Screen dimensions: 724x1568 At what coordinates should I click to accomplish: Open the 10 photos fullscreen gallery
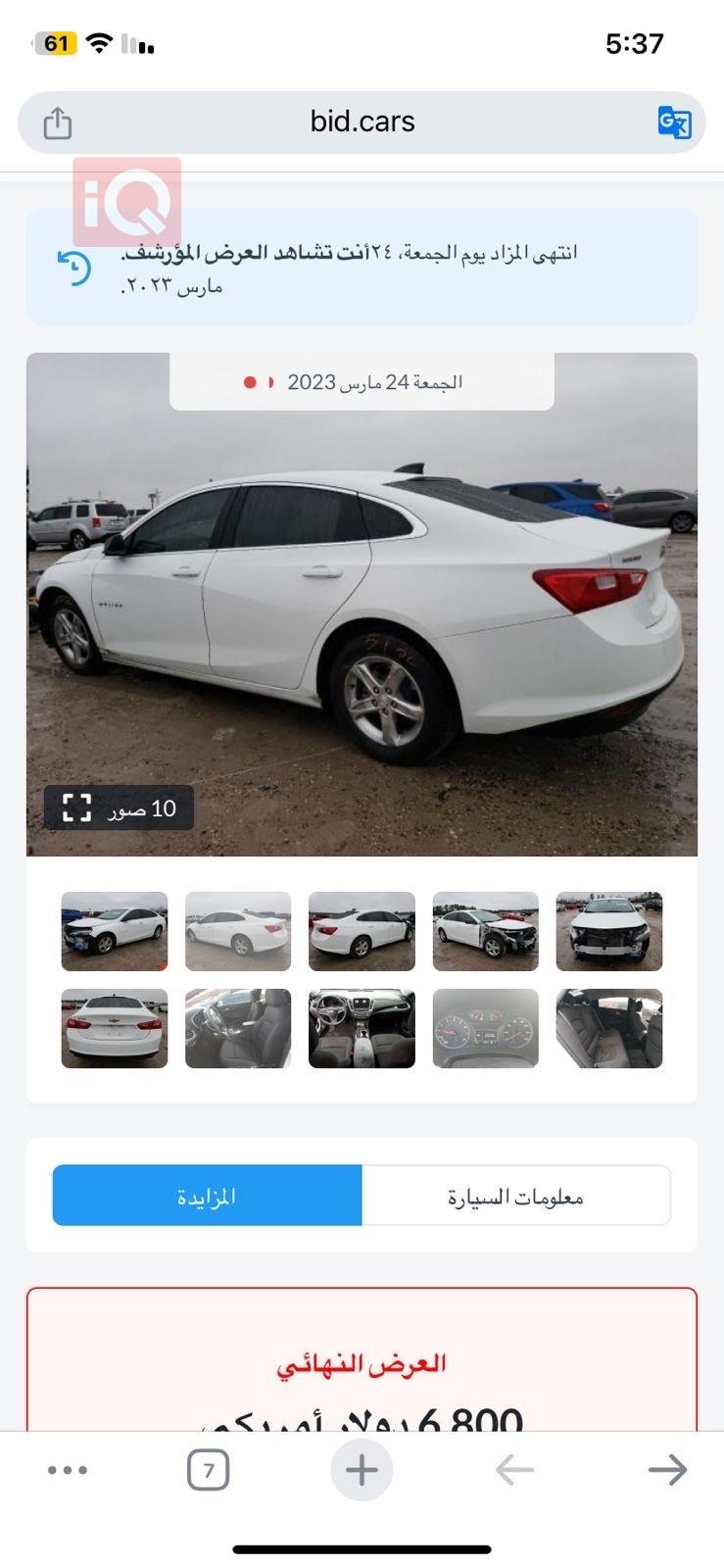coord(119,808)
